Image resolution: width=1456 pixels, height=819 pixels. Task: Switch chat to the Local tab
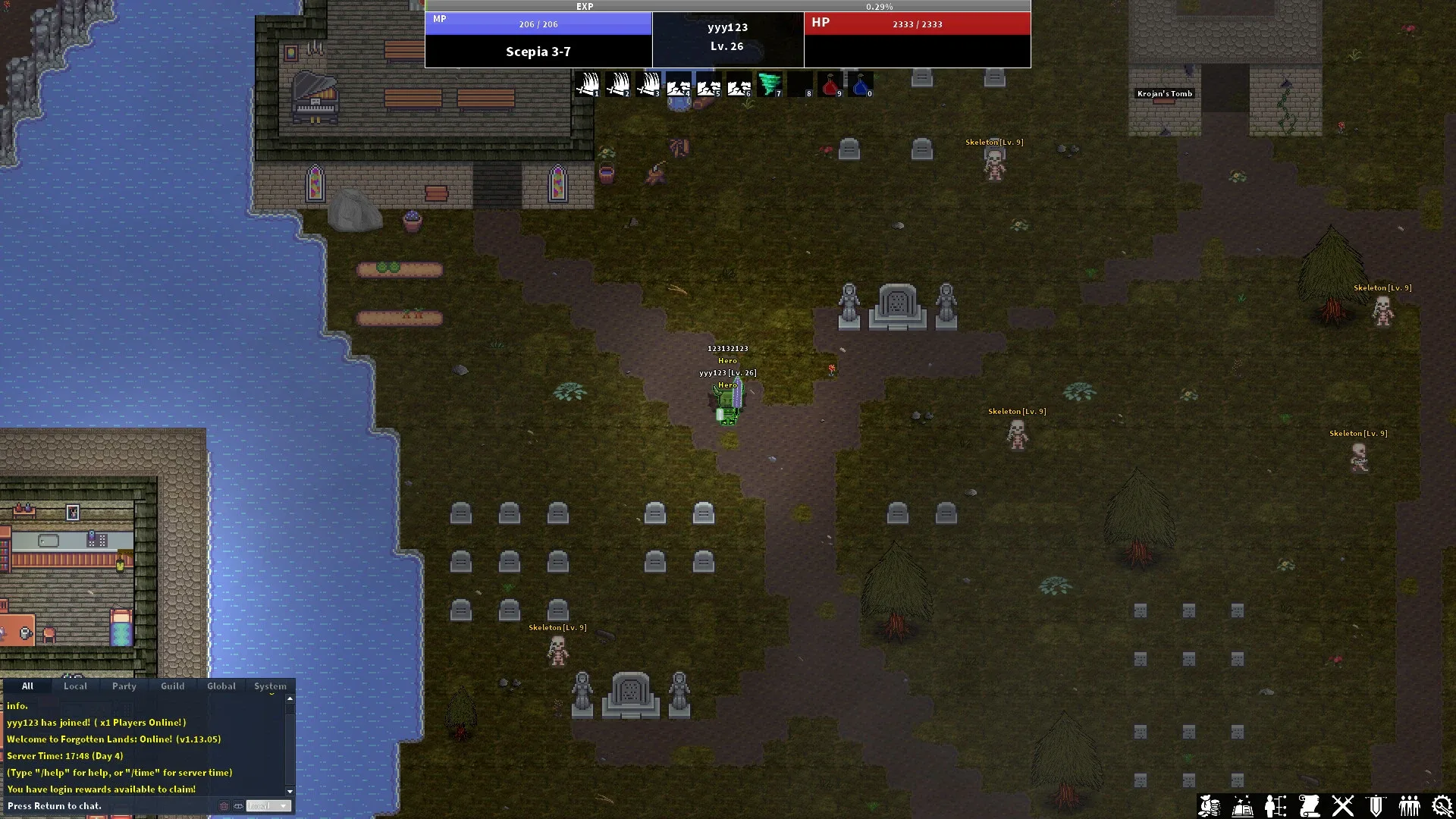pos(75,686)
